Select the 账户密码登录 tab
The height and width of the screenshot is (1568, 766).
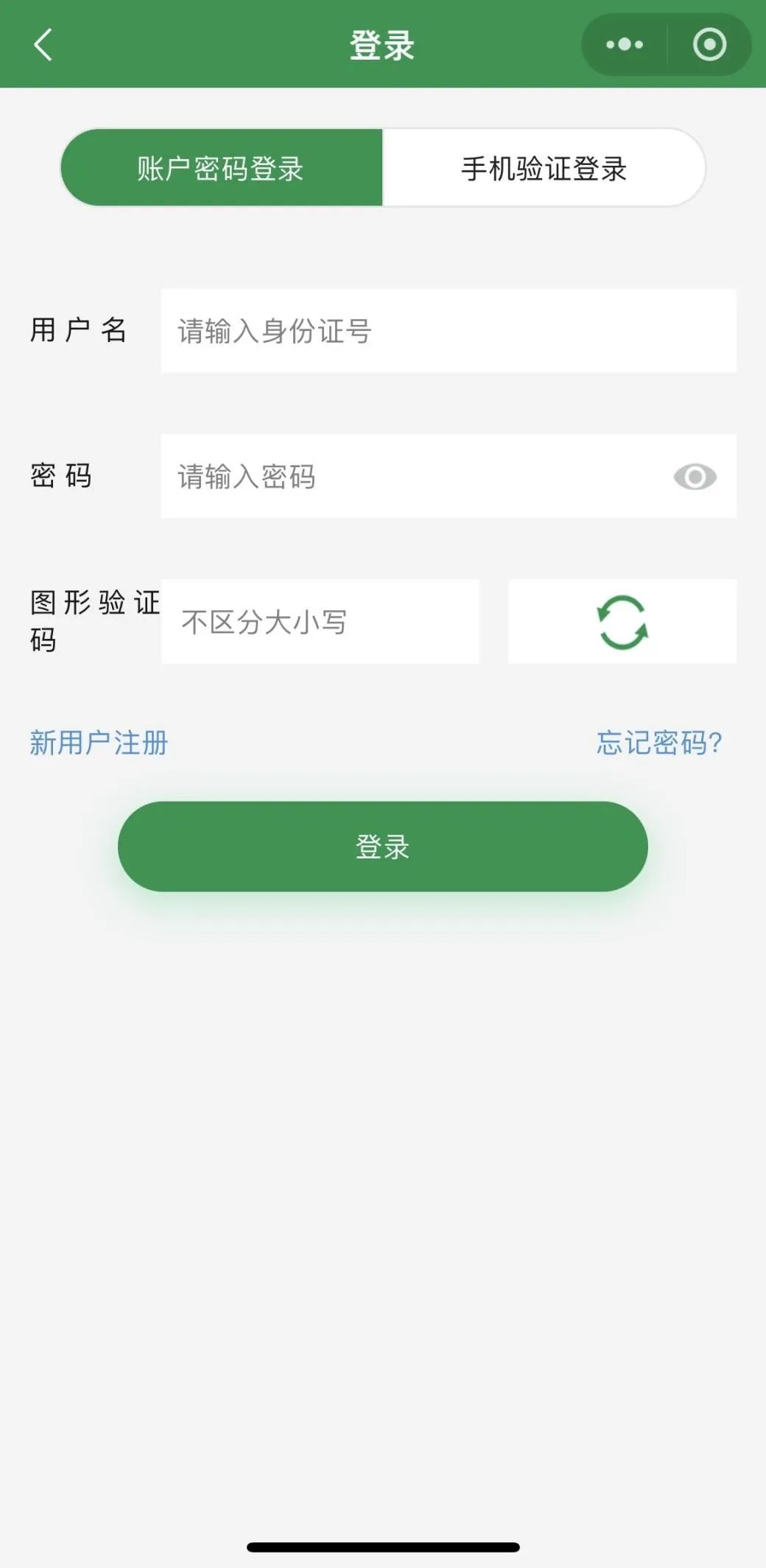[x=221, y=168]
